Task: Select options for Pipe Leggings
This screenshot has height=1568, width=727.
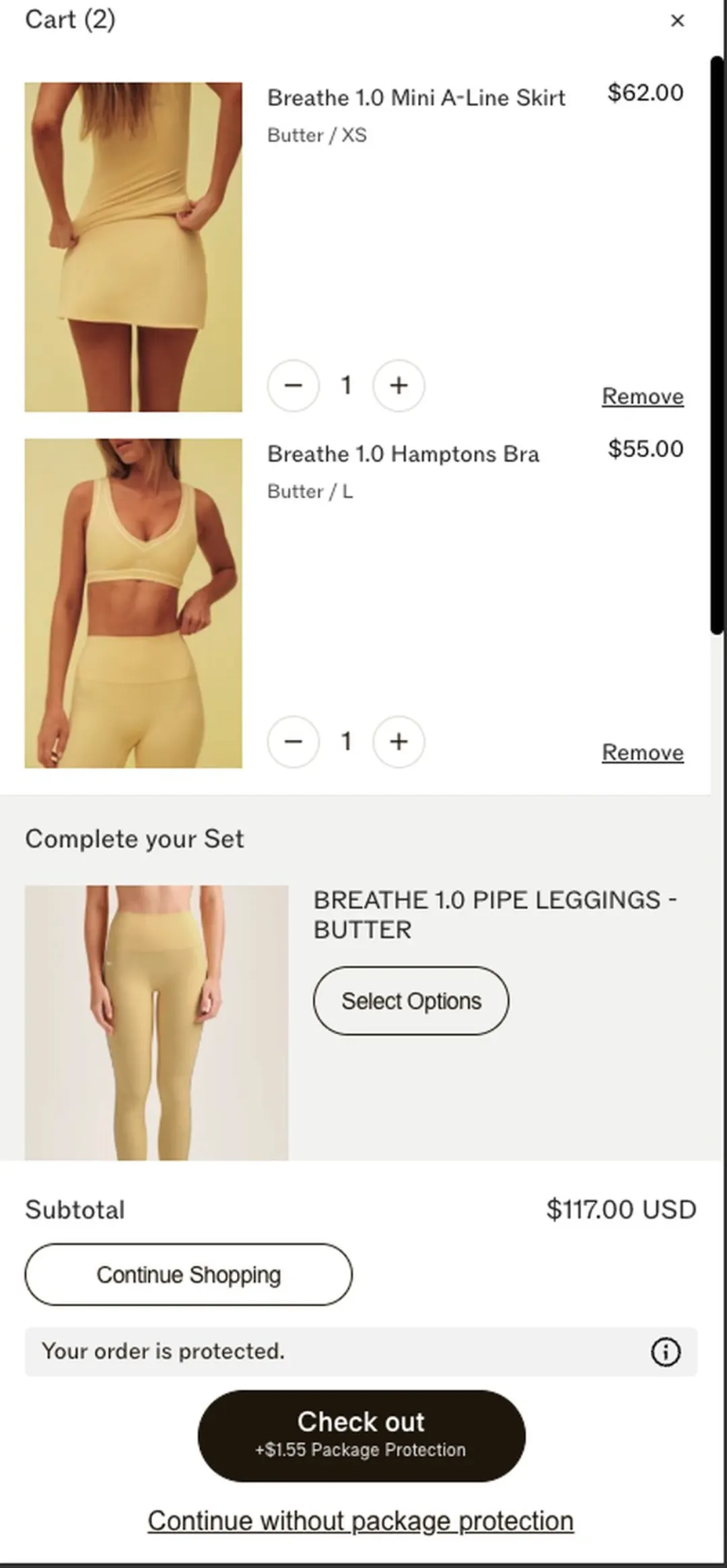Action: [411, 1000]
